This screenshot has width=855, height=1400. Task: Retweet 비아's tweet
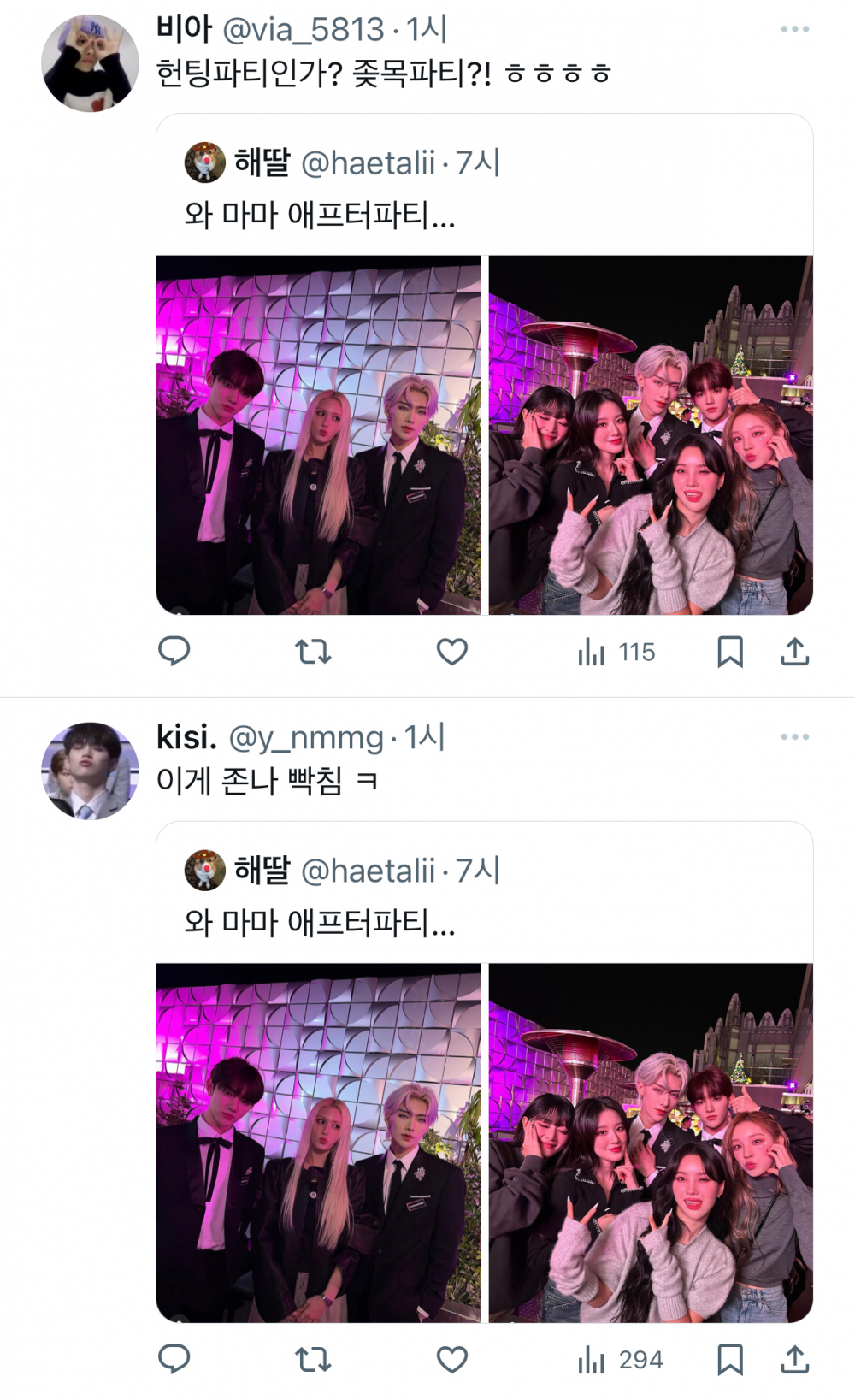click(x=313, y=653)
